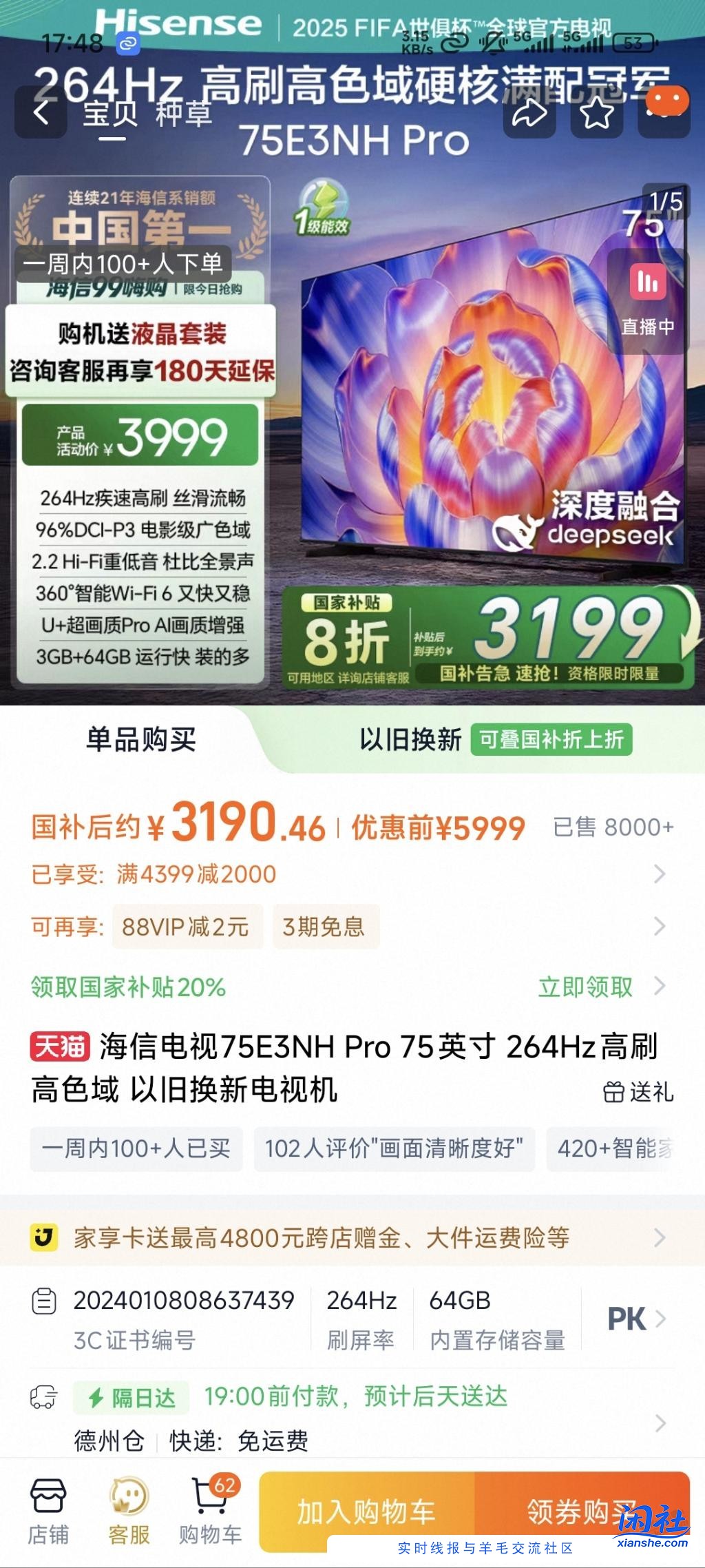Share this Hisense TV listing
The width and height of the screenshot is (705, 1568).
(x=529, y=113)
